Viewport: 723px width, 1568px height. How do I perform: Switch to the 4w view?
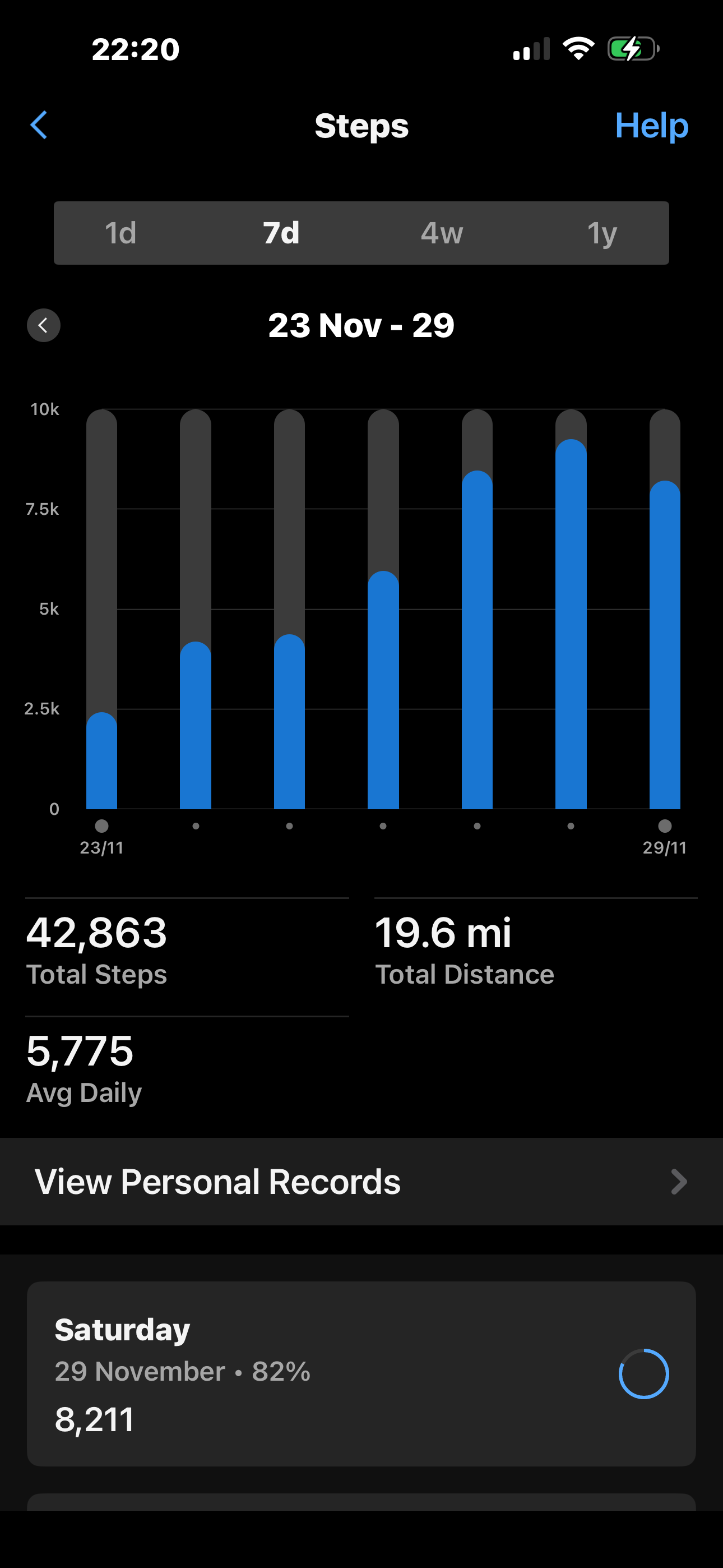click(x=442, y=233)
